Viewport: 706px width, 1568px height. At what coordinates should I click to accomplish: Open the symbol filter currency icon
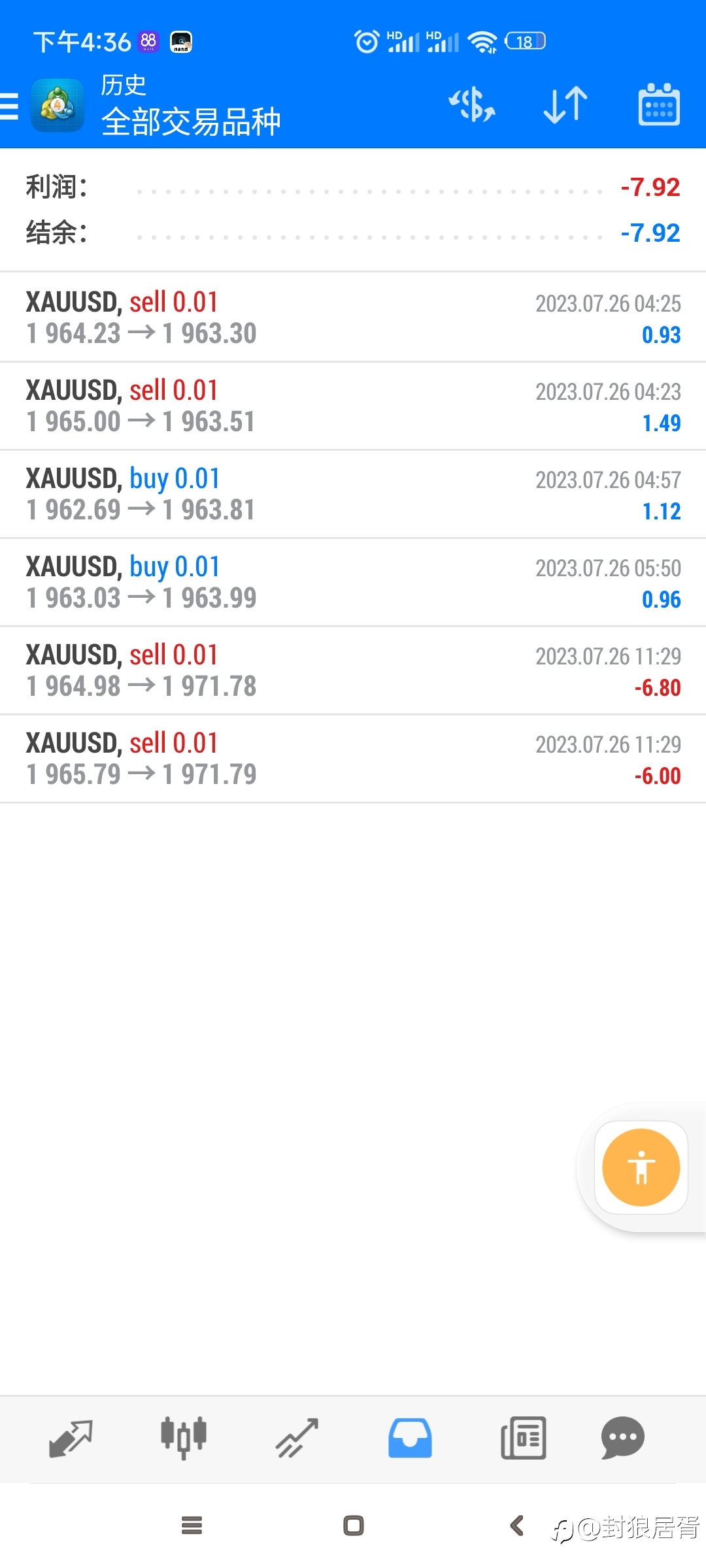pyautogui.click(x=471, y=105)
